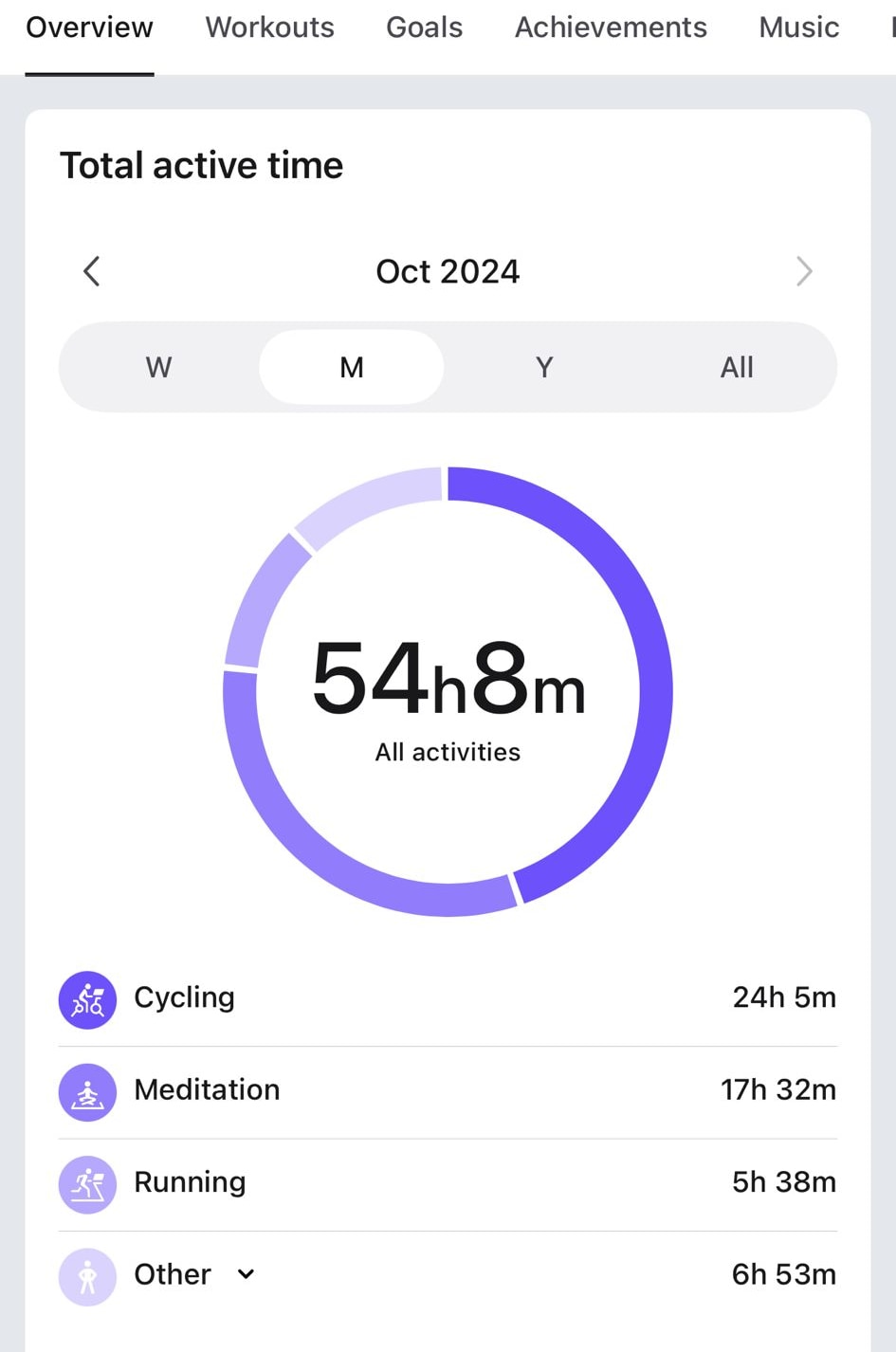
Task: Select the Overview tab
Action: coord(89,27)
